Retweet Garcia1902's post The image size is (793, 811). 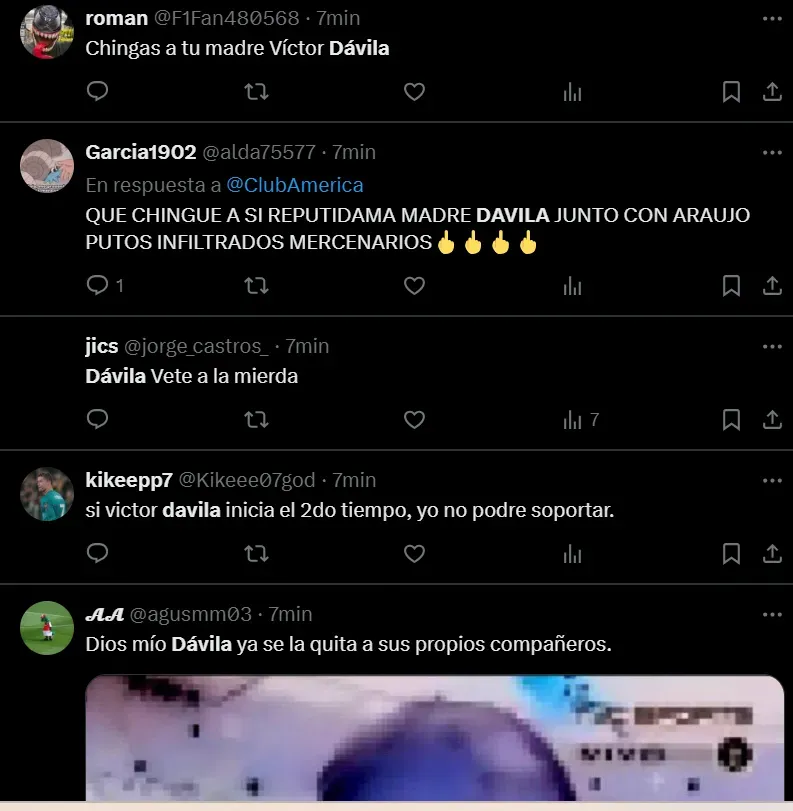click(256, 286)
